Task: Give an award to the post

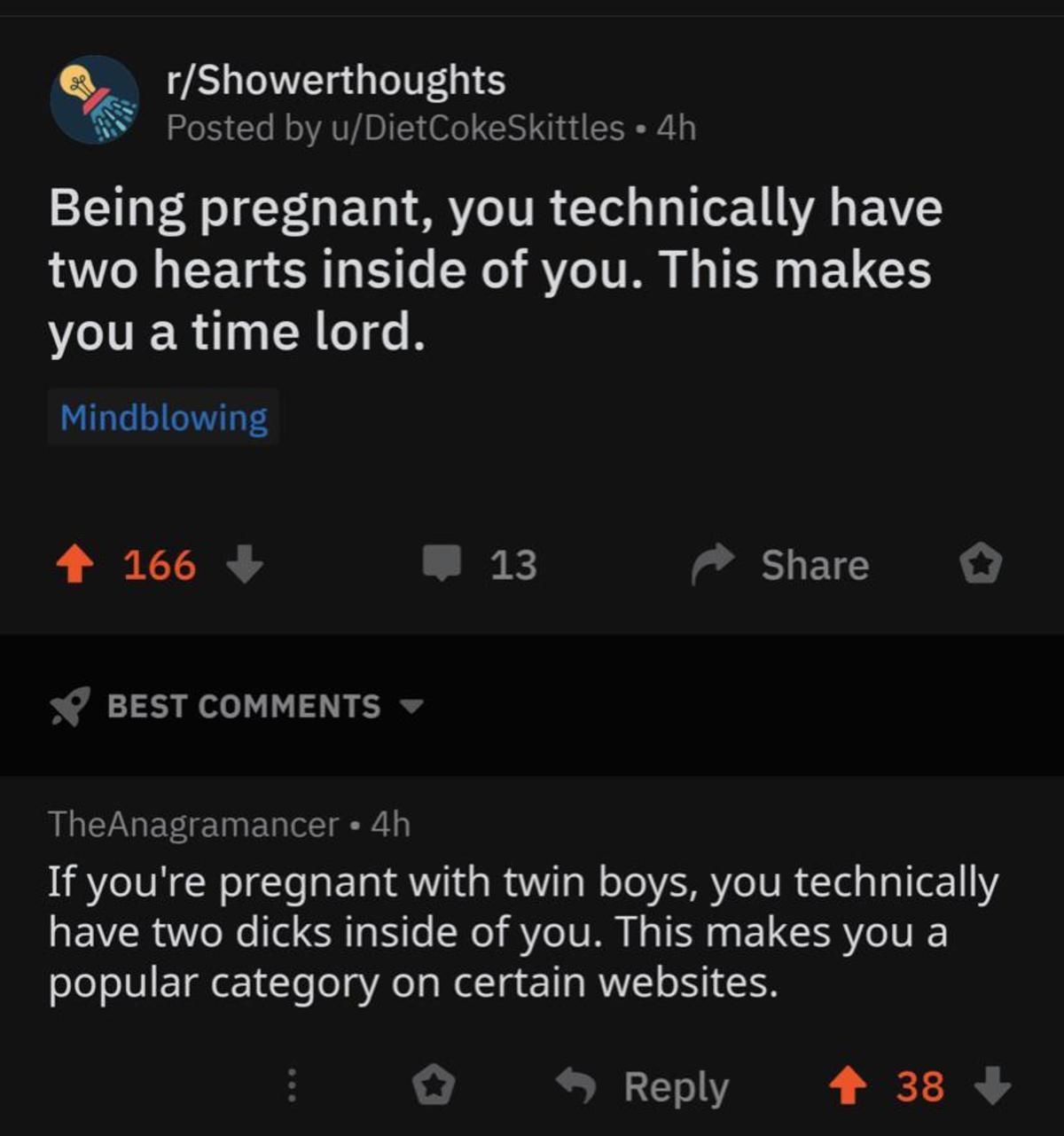Action: (x=982, y=565)
